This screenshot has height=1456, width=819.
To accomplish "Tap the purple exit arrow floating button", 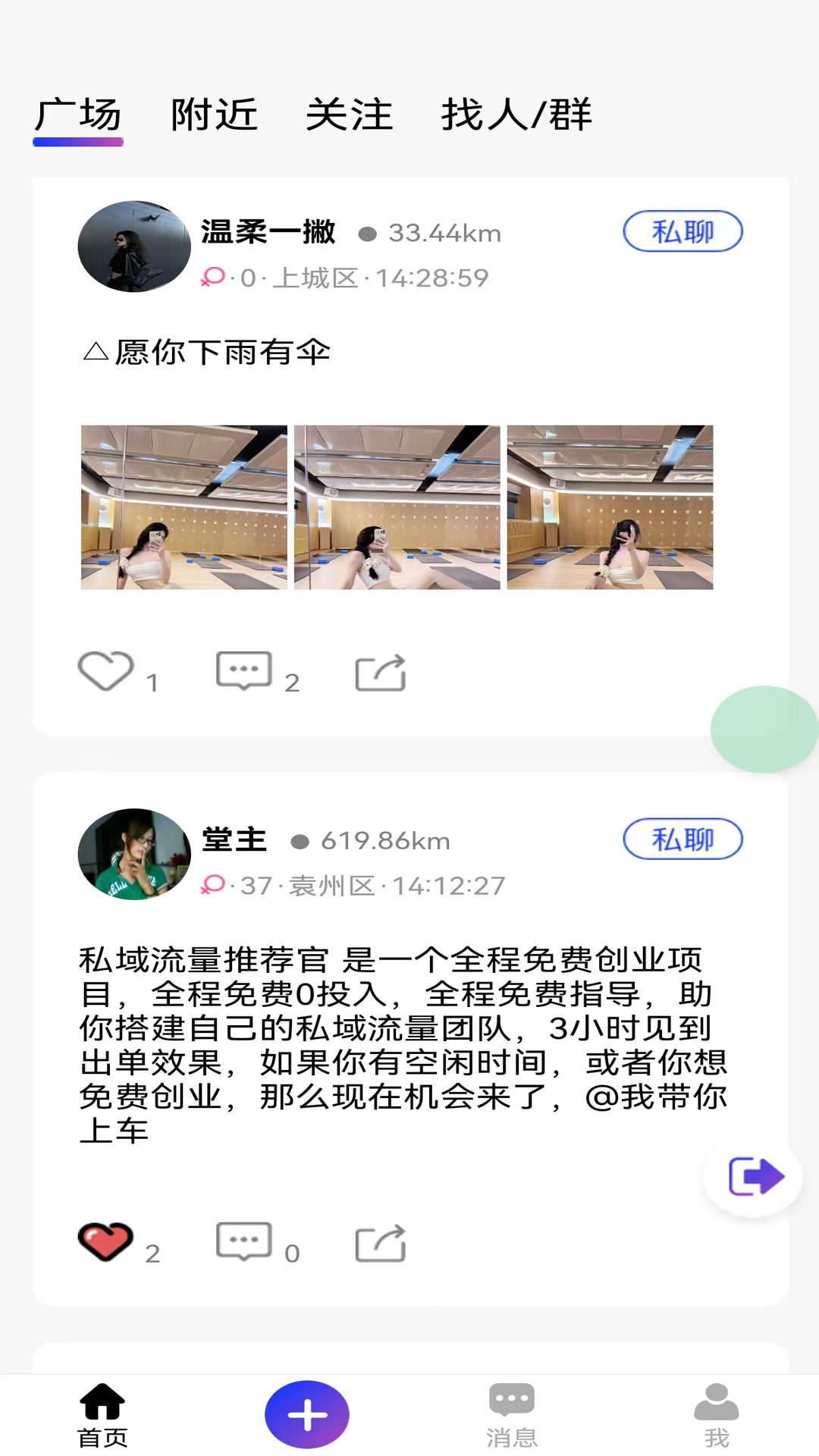I will click(x=755, y=1177).
